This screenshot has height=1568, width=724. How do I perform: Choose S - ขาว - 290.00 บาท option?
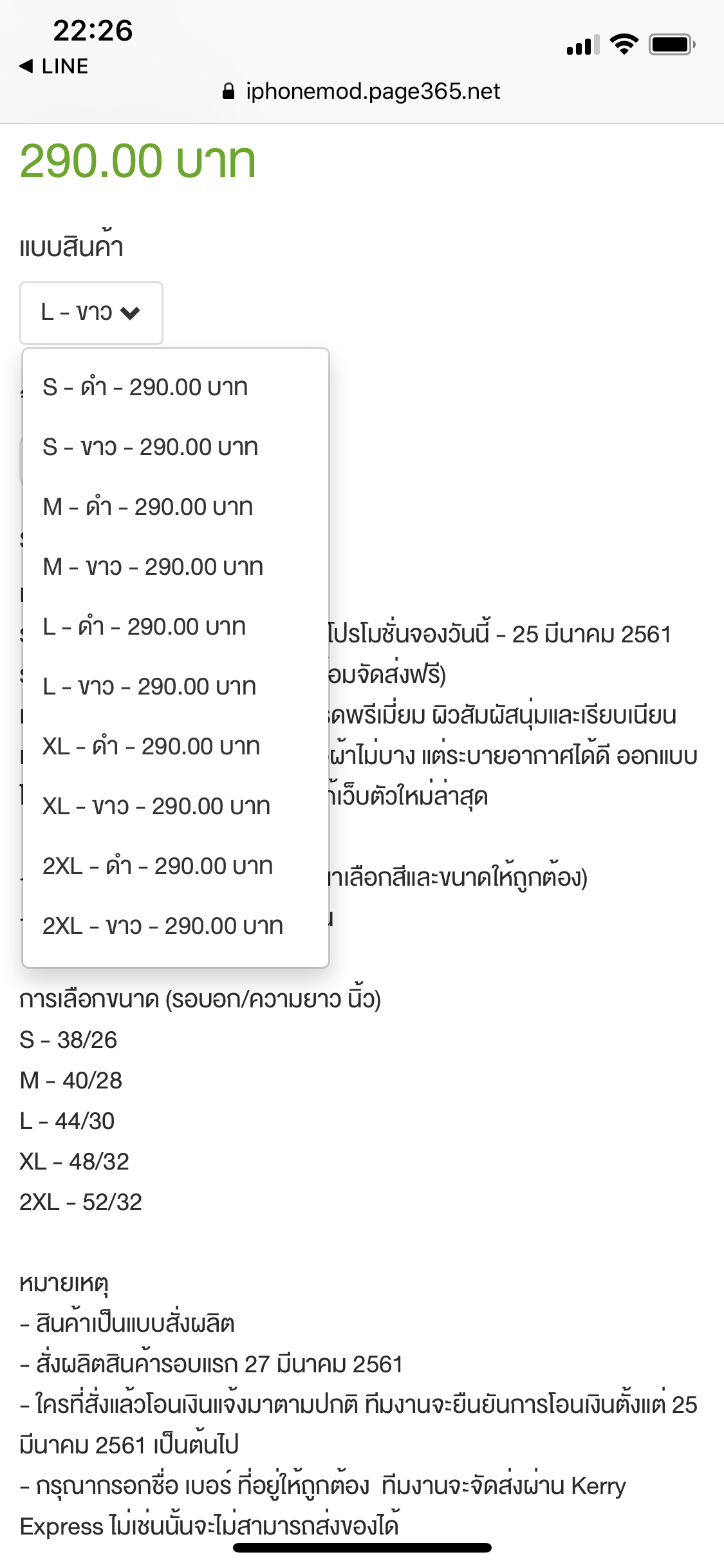pyautogui.click(x=150, y=447)
